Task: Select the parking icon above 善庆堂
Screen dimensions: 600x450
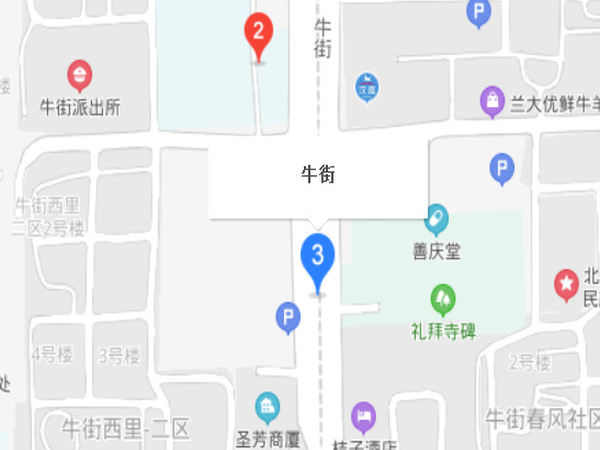Action: point(502,169)
